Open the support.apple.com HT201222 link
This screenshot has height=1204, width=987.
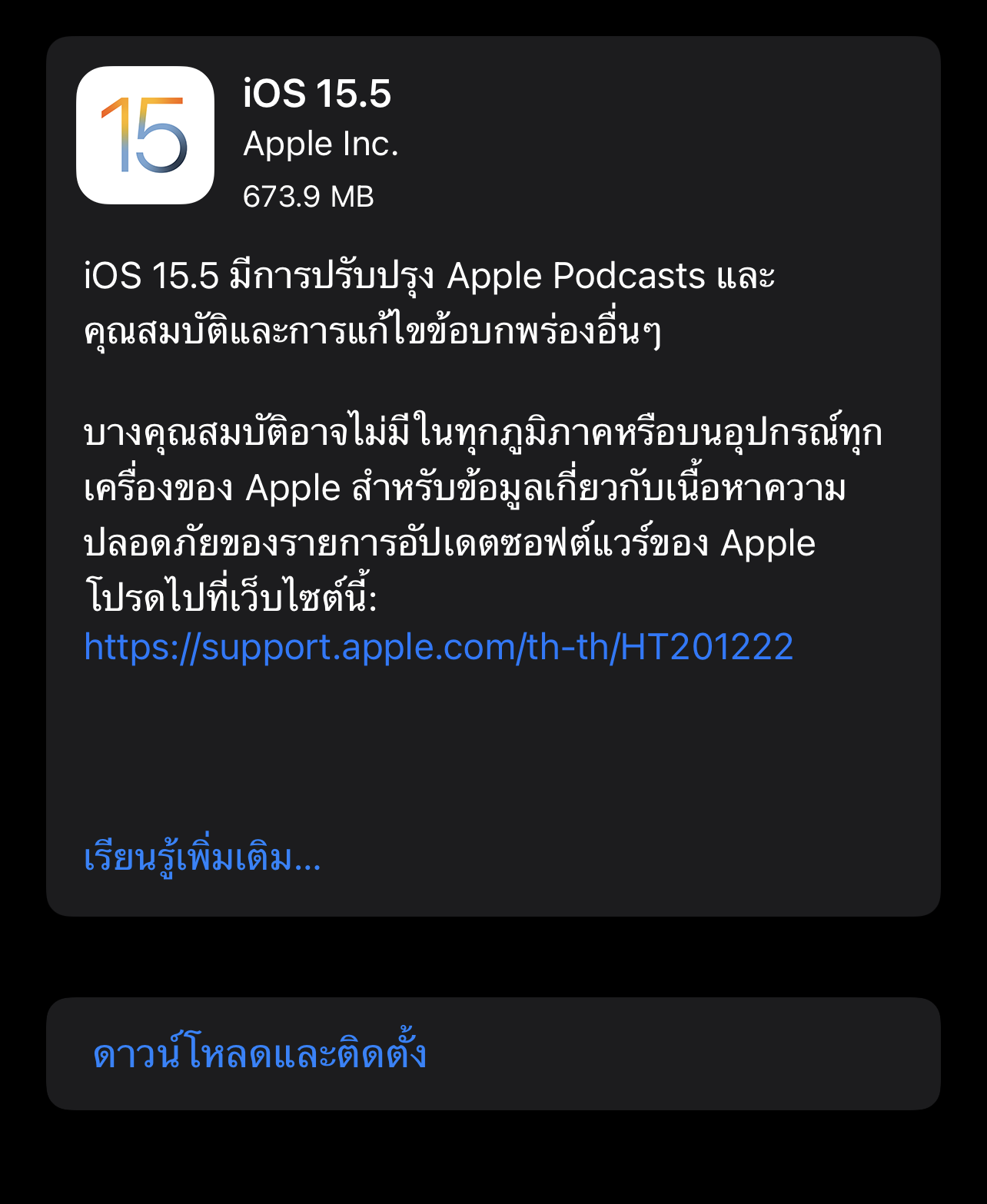click(x=438, y=647)
